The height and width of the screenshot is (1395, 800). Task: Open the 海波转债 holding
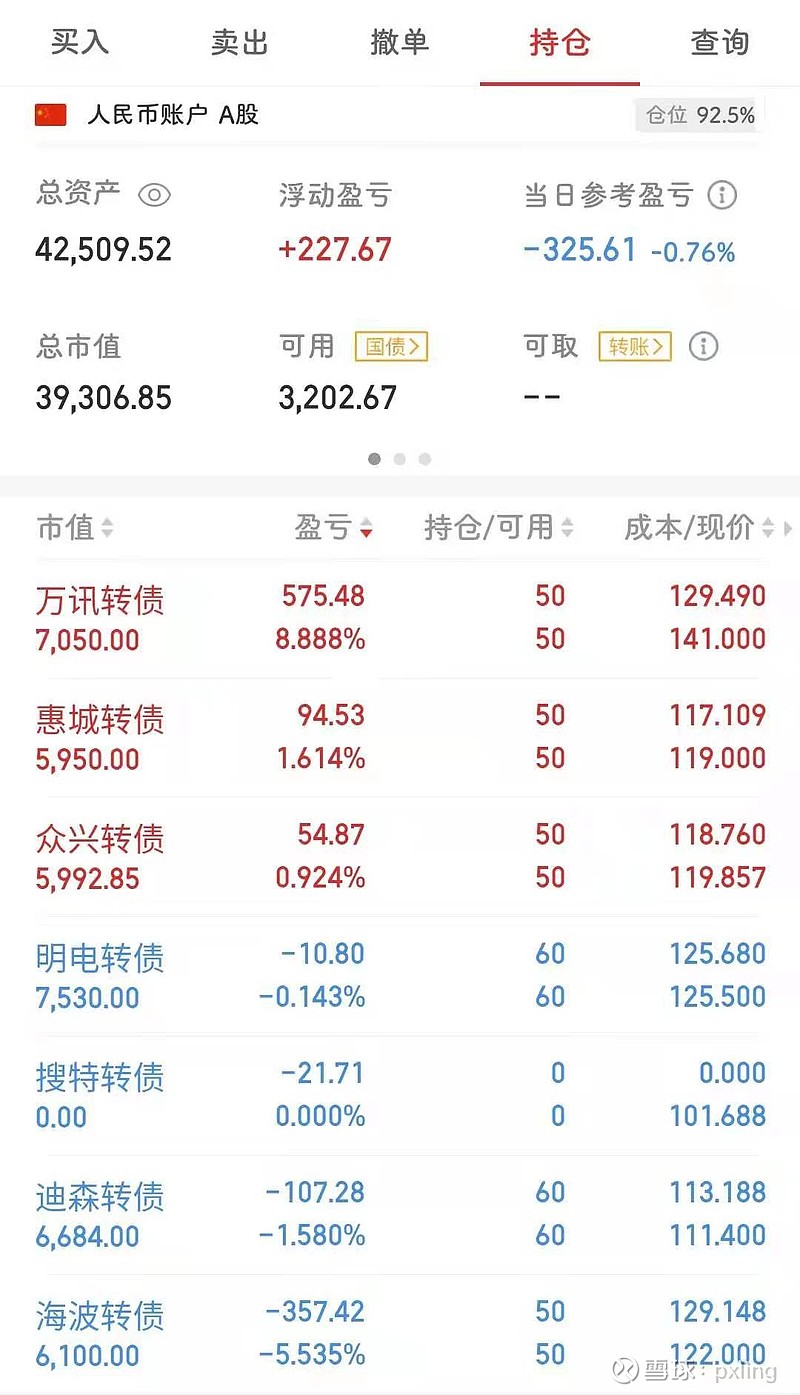[400, 1333]
